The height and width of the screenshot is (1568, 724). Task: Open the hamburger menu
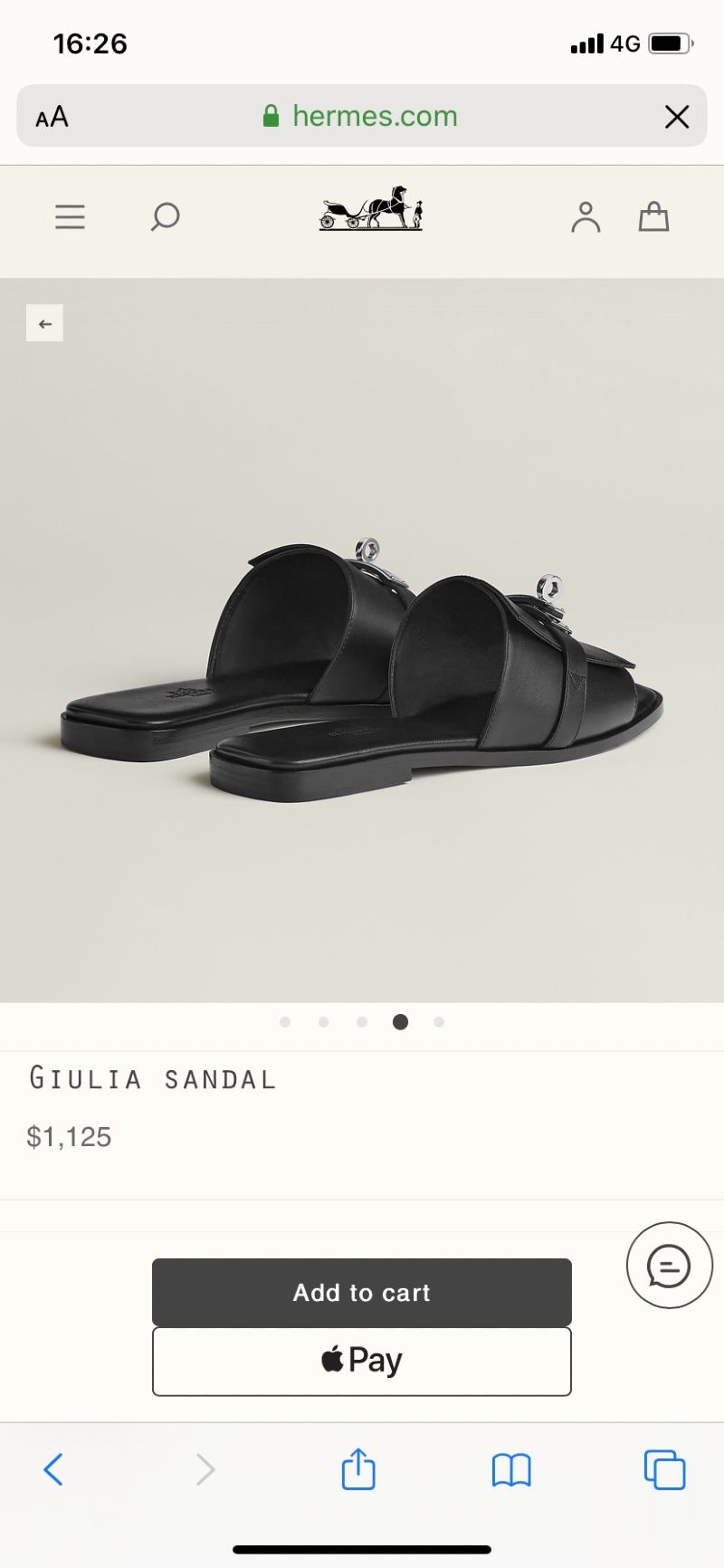pos(70,217)
